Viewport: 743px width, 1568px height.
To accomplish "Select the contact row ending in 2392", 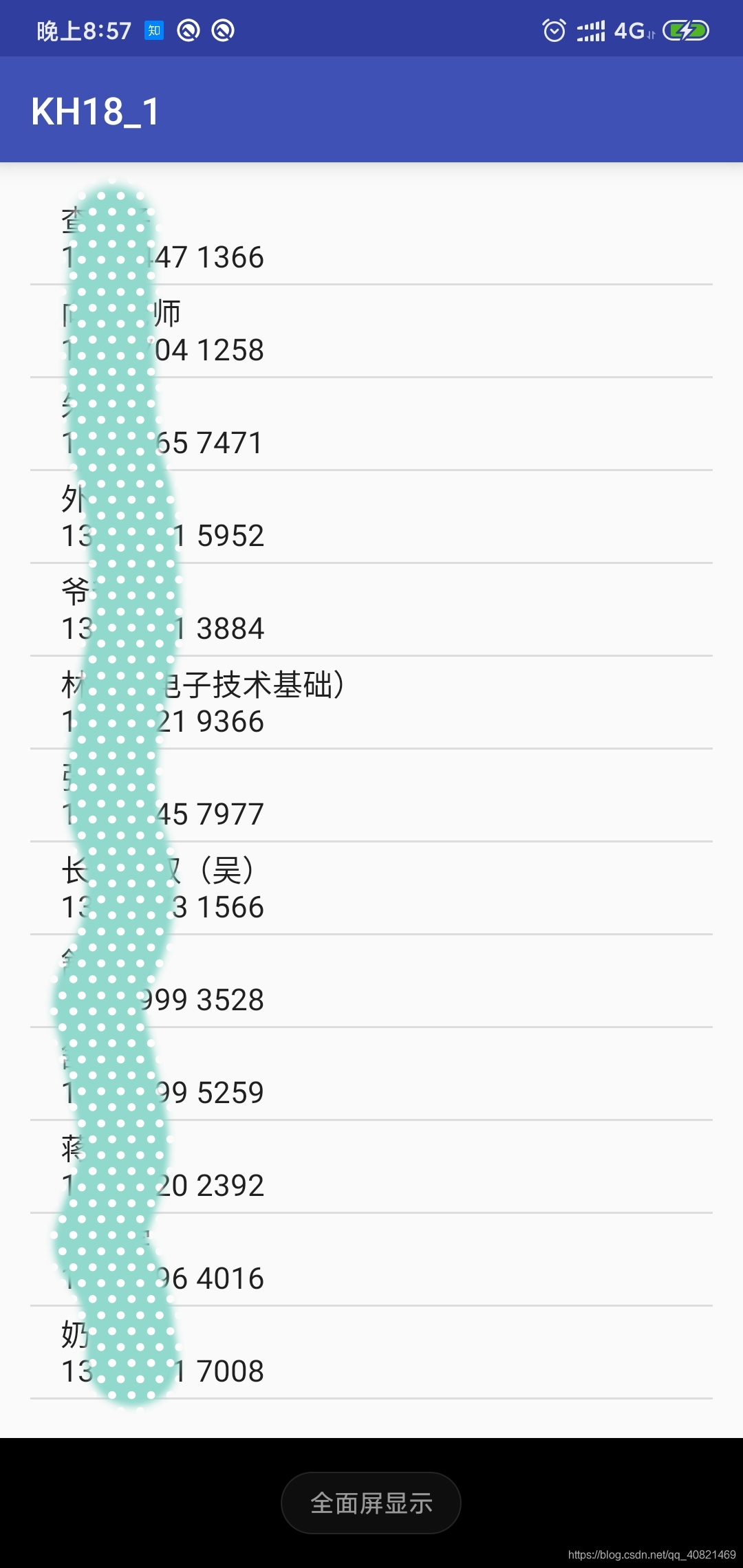I will 371,1166.
